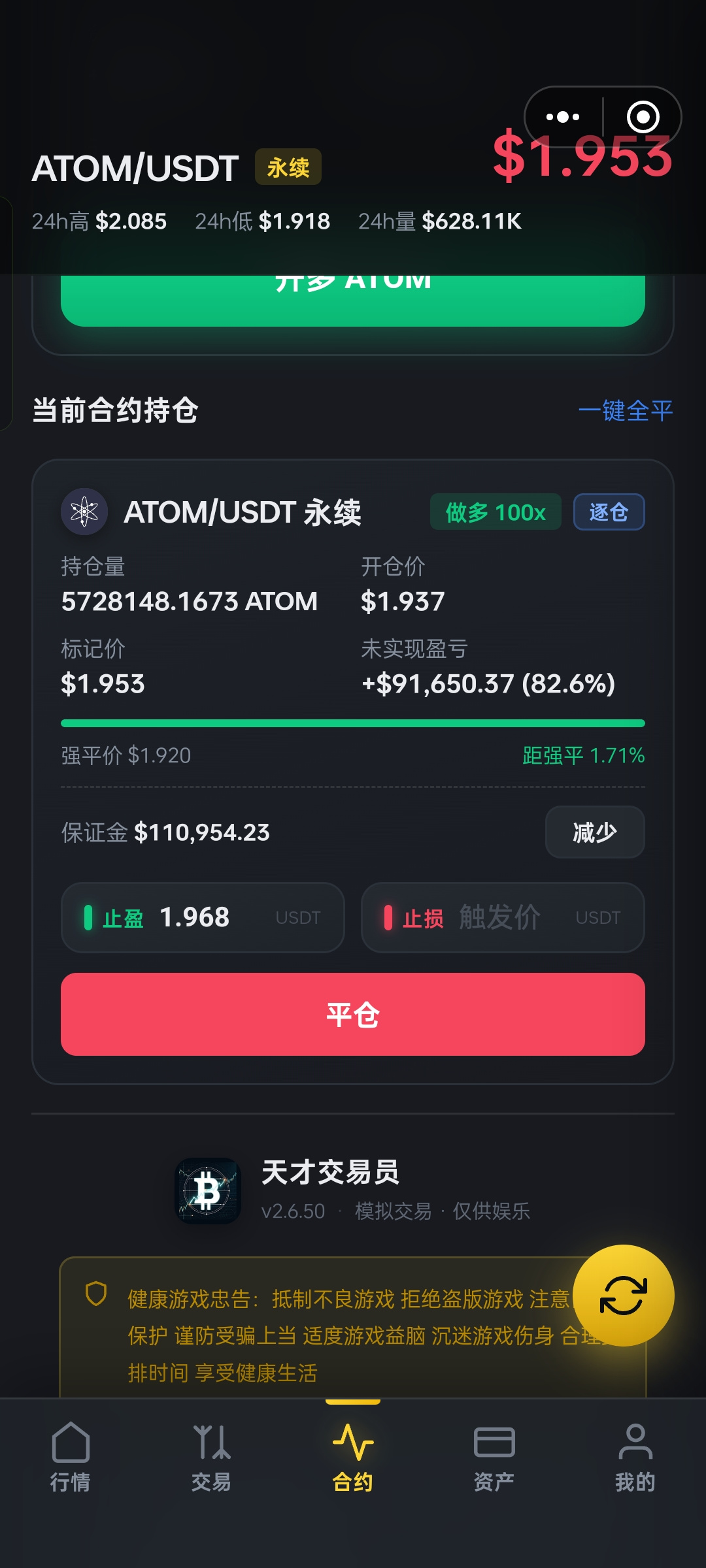Enter a 止损 stop-loss trigger price
706x1568 pixels.
pyautogui.click(x=503, y=917)
